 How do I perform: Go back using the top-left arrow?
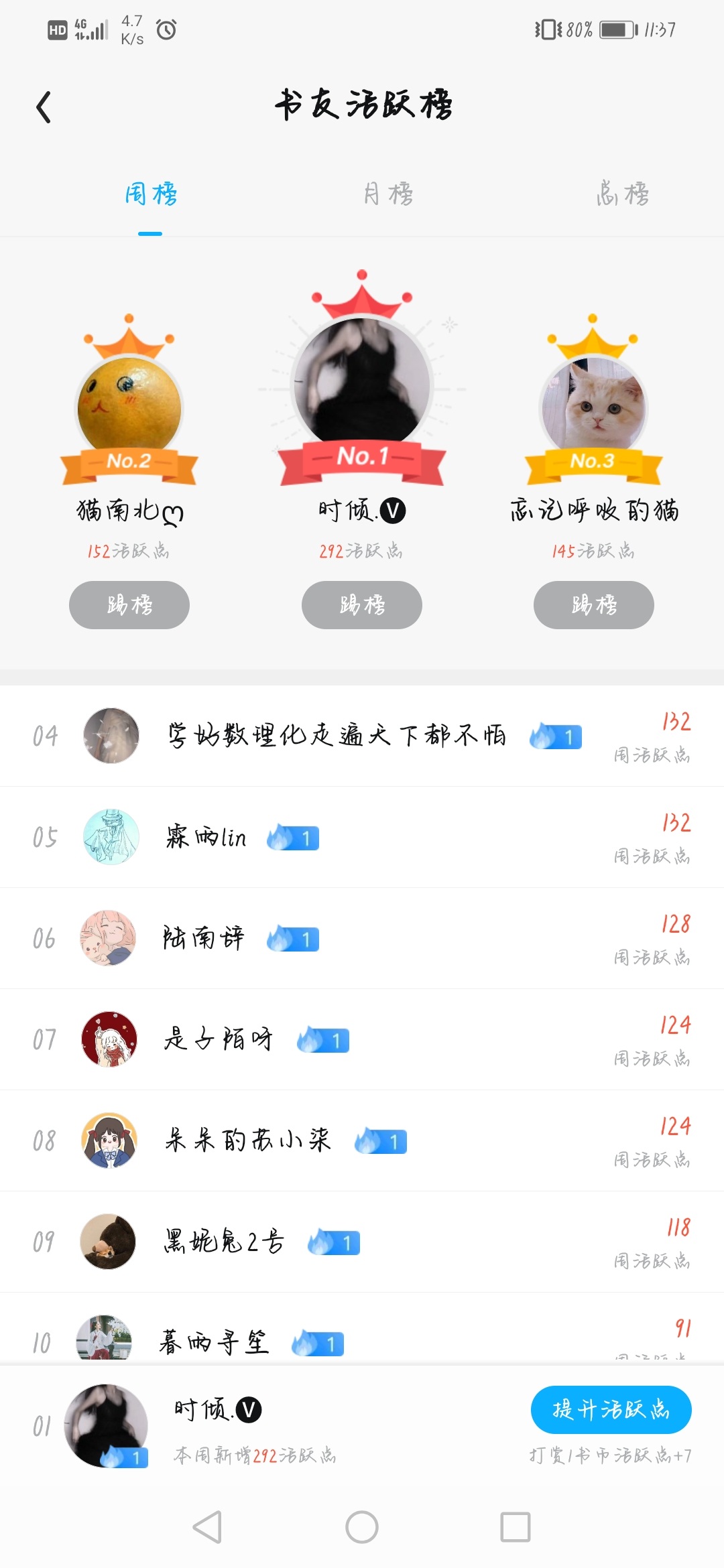point(44,107)
